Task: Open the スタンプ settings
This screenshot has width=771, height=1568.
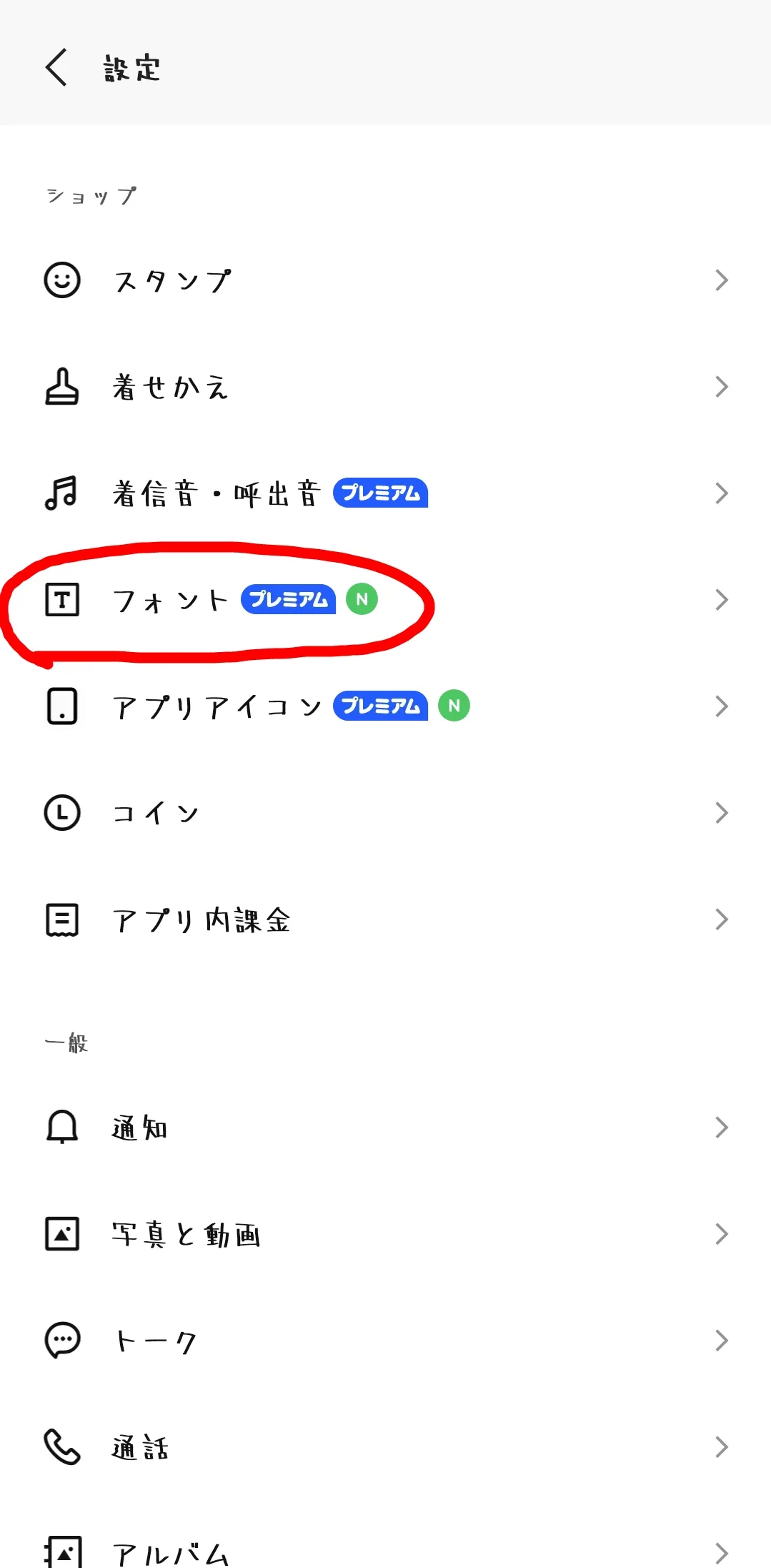Action: [386, 280]
